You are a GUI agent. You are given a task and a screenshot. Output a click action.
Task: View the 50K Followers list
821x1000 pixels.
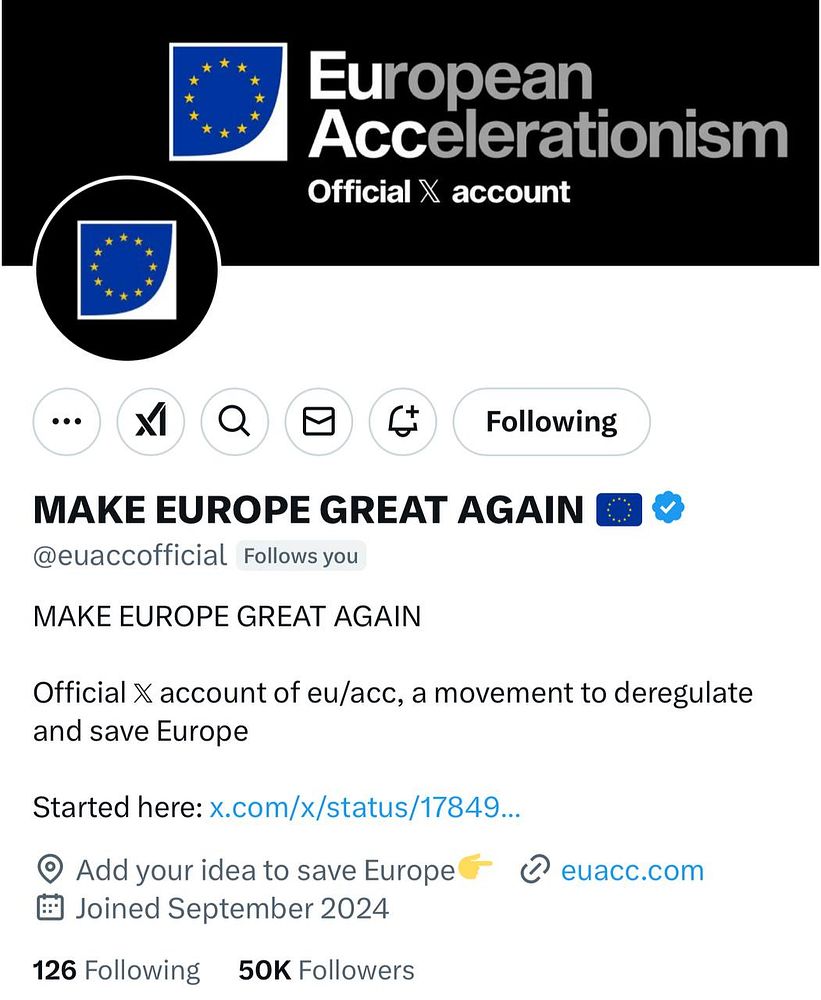pyautogui.click(x=326, y=970)
